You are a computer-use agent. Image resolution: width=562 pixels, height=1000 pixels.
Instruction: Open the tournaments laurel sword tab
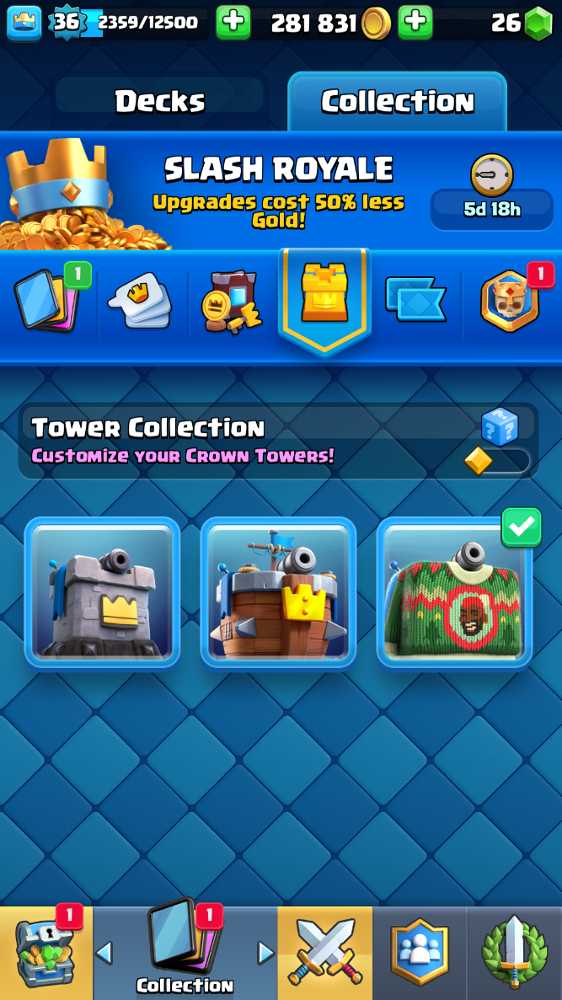[x=514, y=953]
